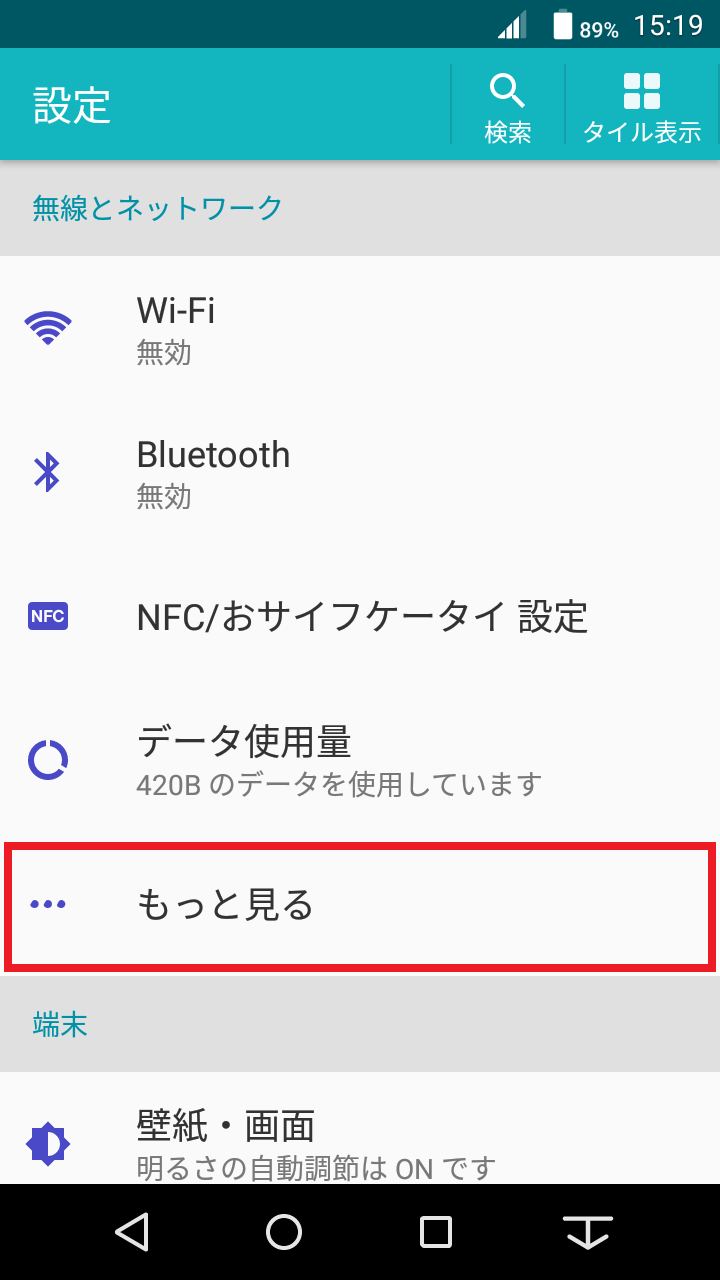Tap the data usage circular icon
The image size is (720, 1280).
click(x=47, y=759)
